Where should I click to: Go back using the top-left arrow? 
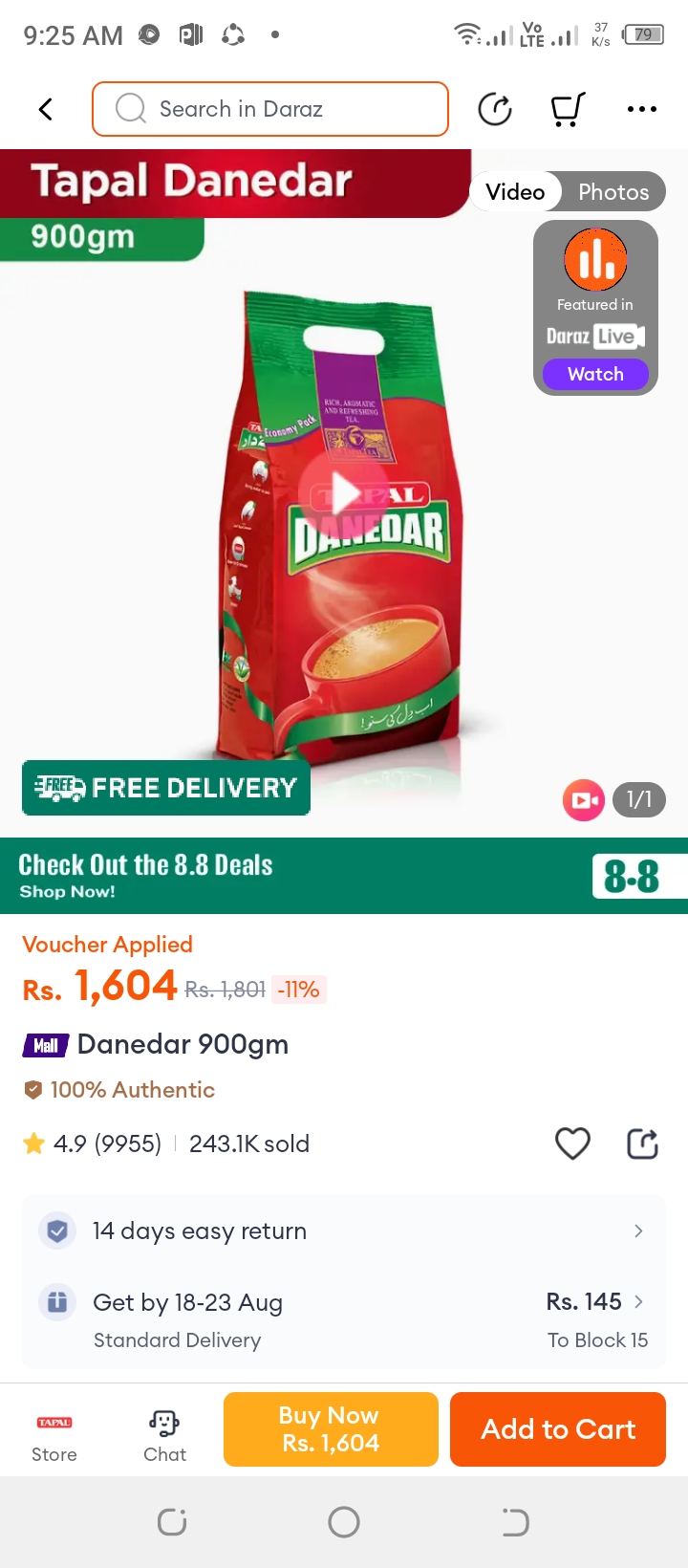pos(45,109)
